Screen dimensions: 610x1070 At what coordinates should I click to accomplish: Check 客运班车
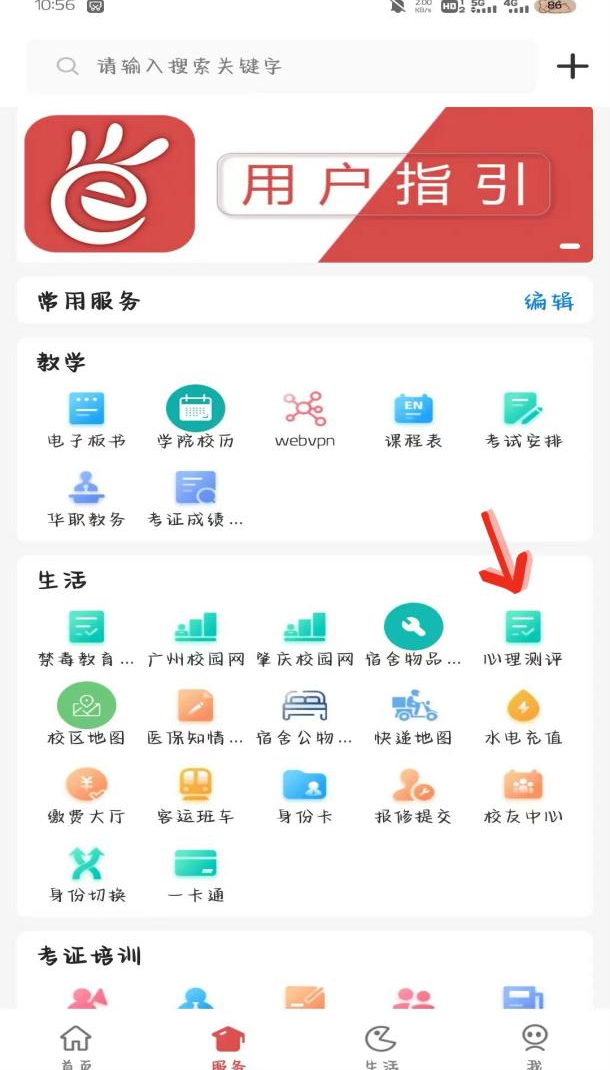click(x=196, y=796)
